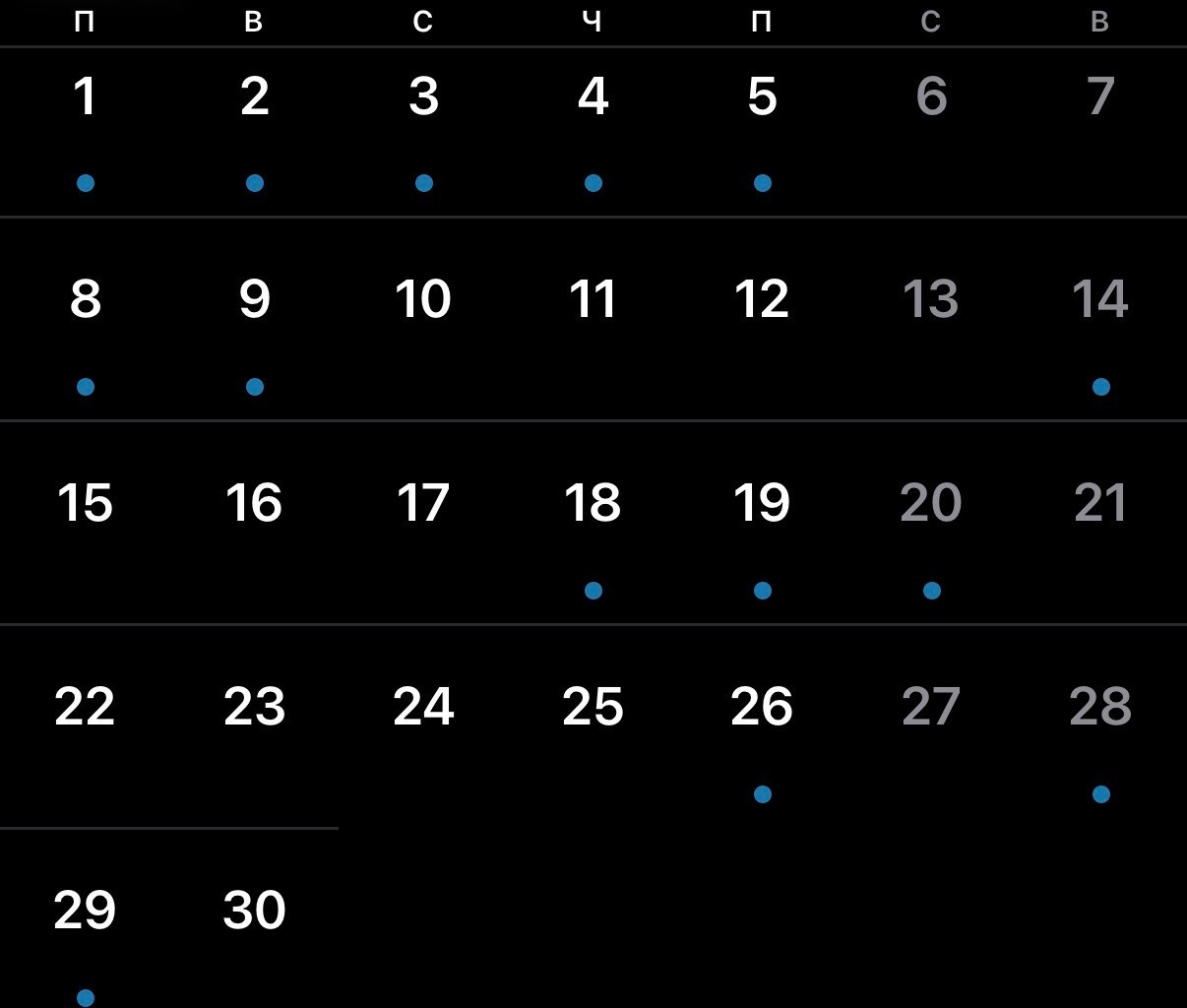Select the 30th of the month

254,911
